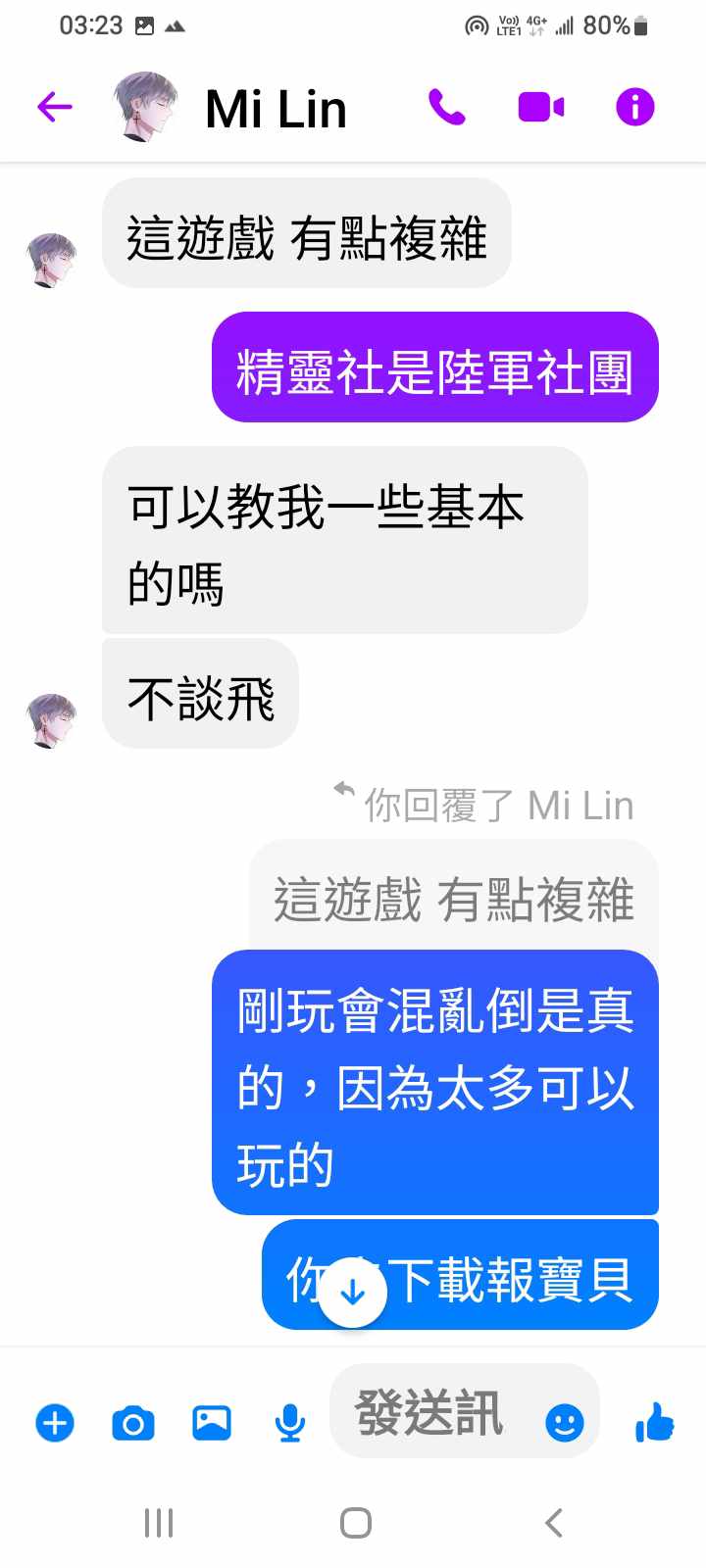Go to the phone home screen
Screen dimensions: 706x1568
355,1523
